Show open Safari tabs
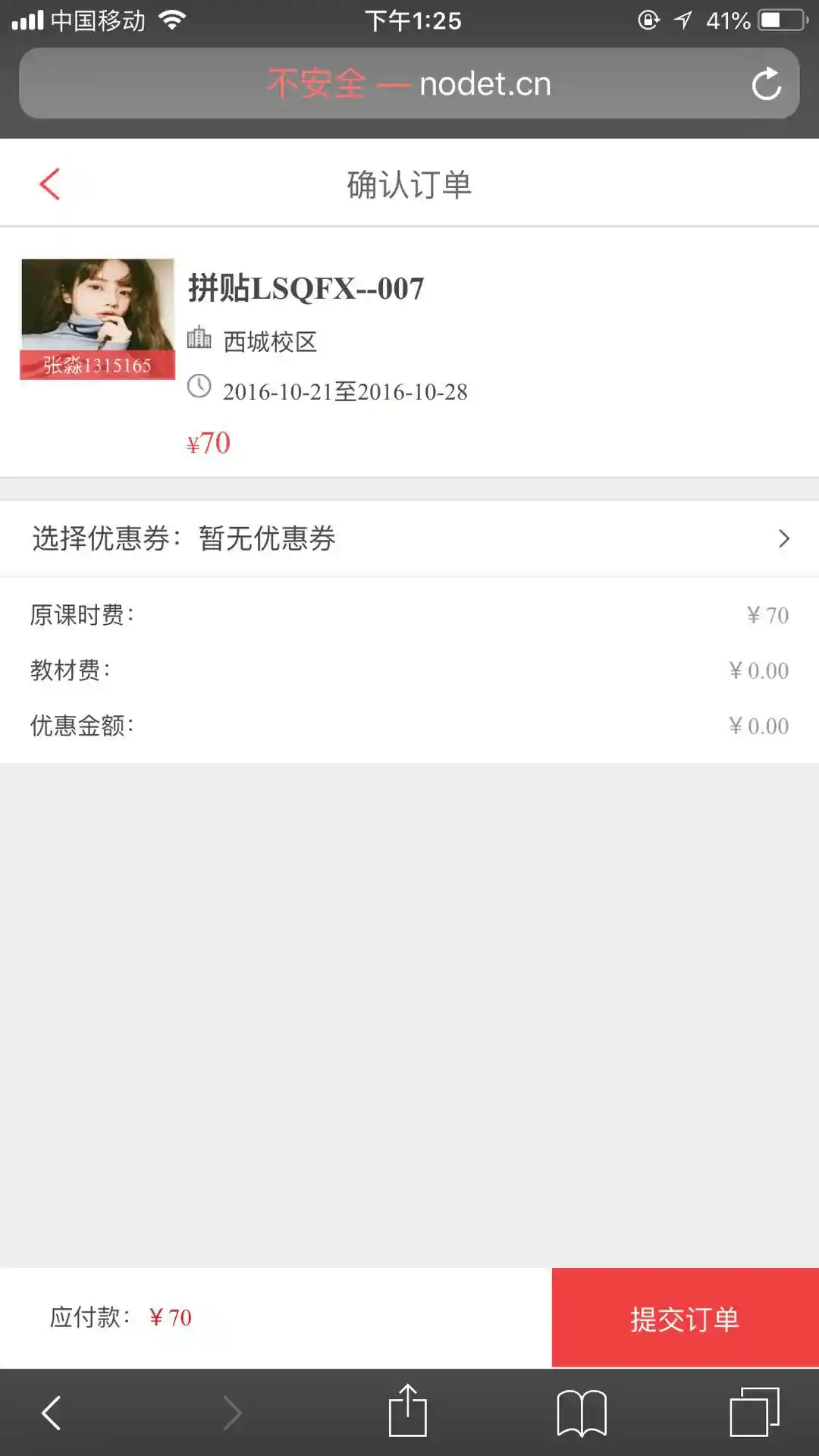Viewport: 819px width, 1456px height. 754,1412
